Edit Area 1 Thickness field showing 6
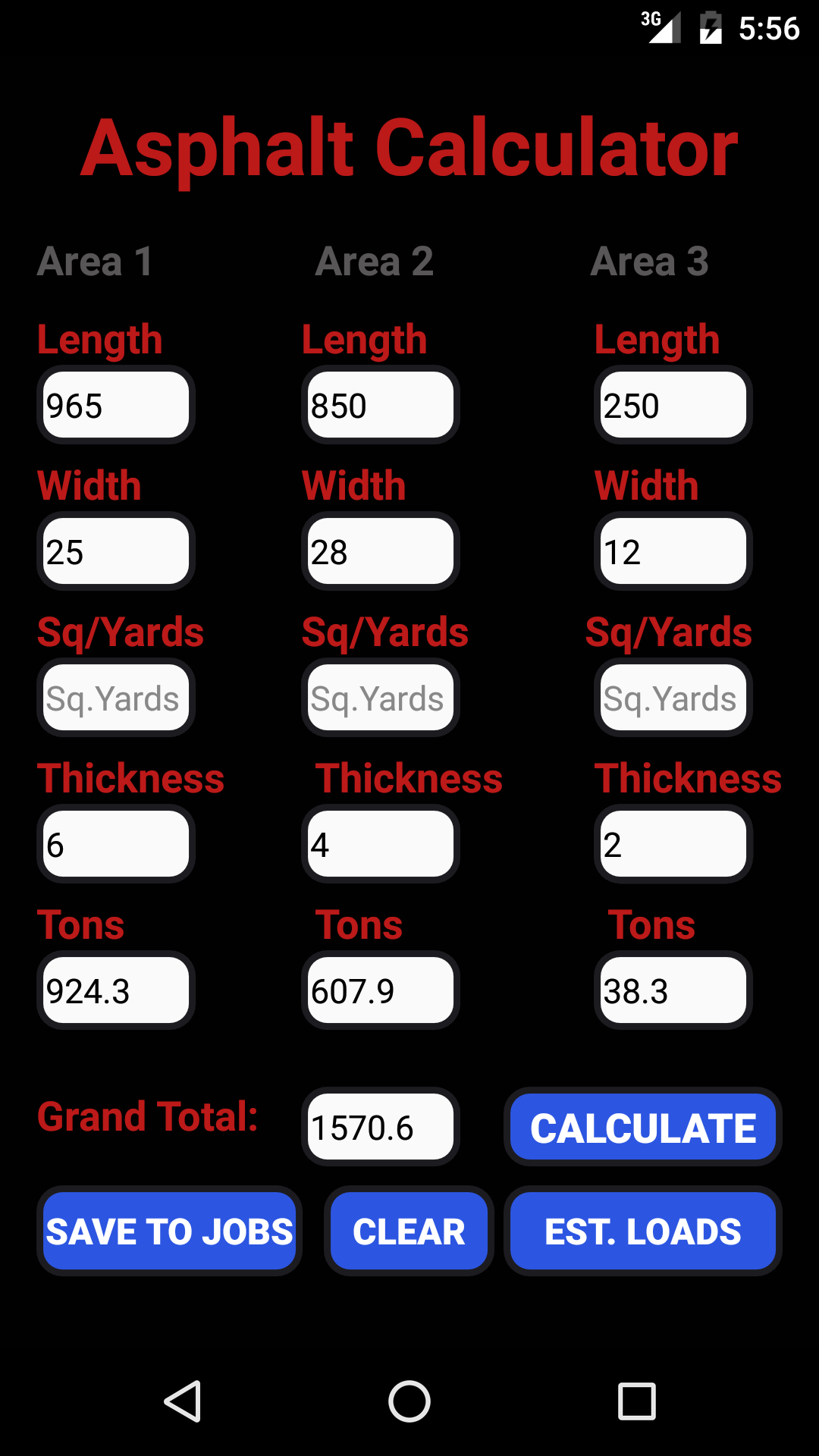819x1456 pixels. click(x=116, y=844)
